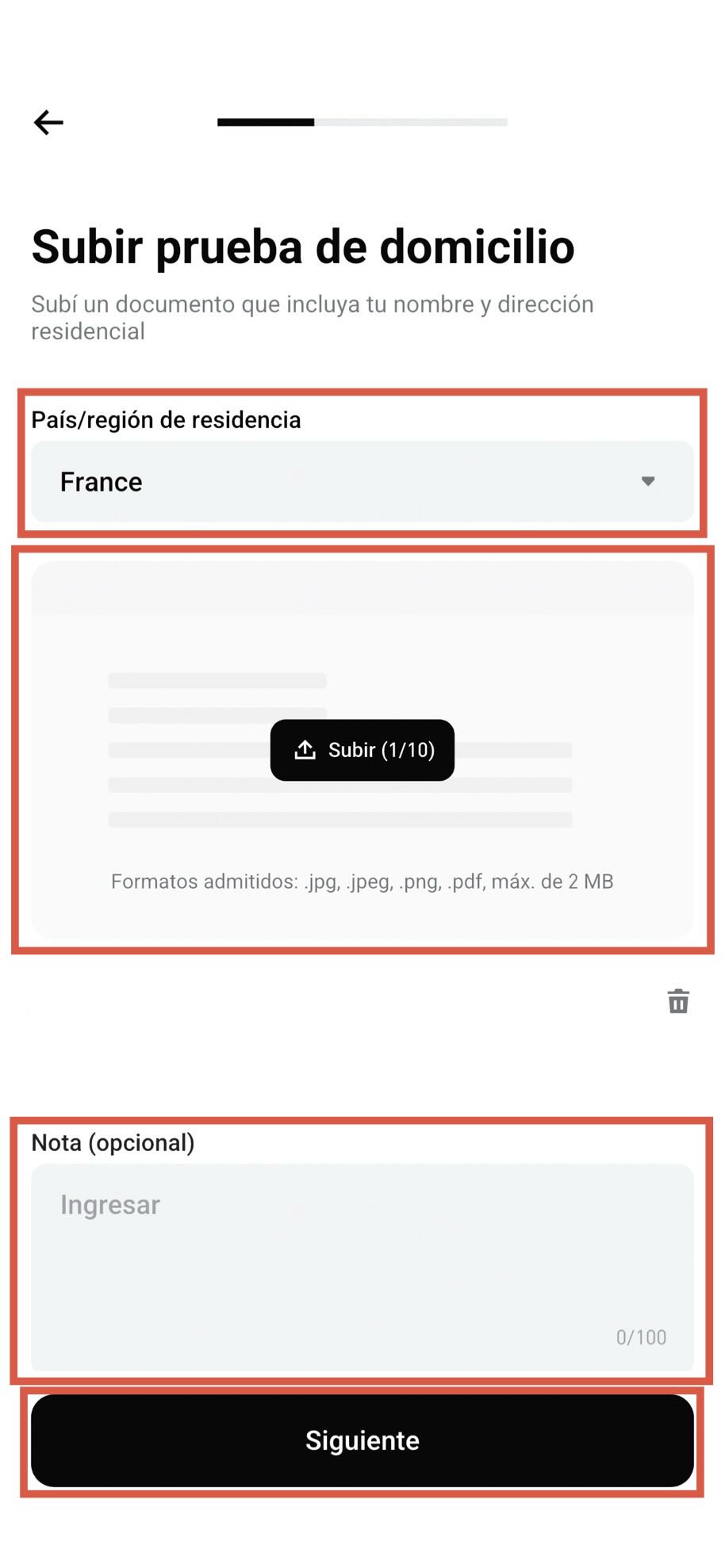Tap the chevron icon in the country selector
725x1568 pixels.
648,480
